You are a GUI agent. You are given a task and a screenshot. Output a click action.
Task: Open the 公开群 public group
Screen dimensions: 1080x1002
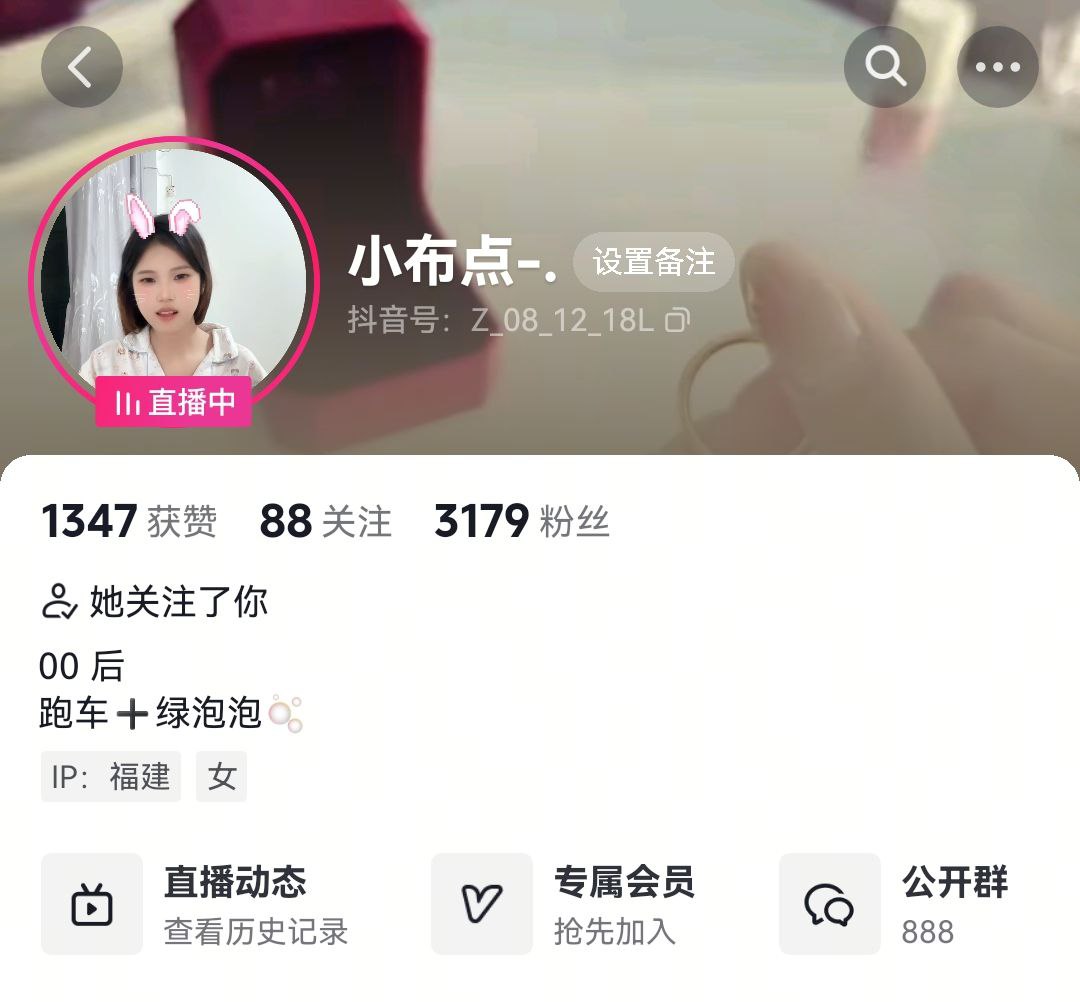[895, 904]
